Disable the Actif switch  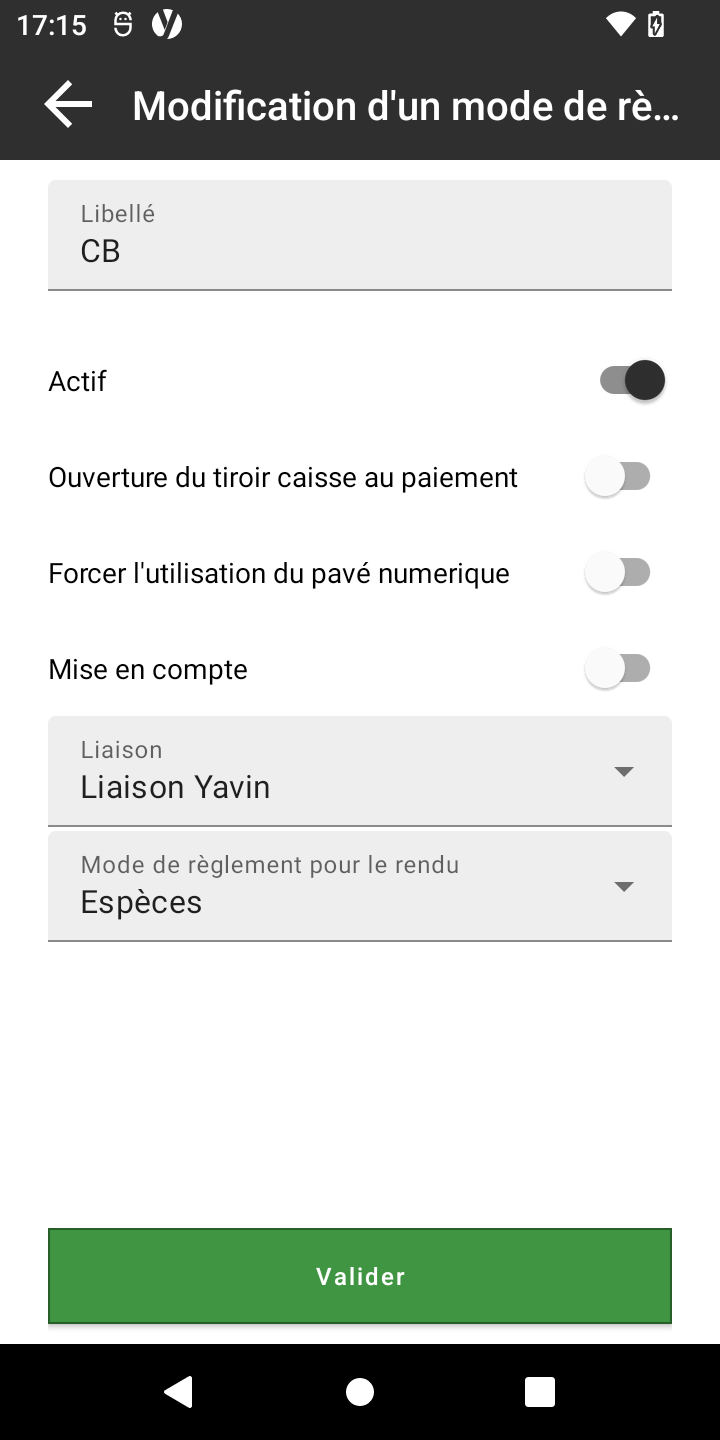point(632,381)
